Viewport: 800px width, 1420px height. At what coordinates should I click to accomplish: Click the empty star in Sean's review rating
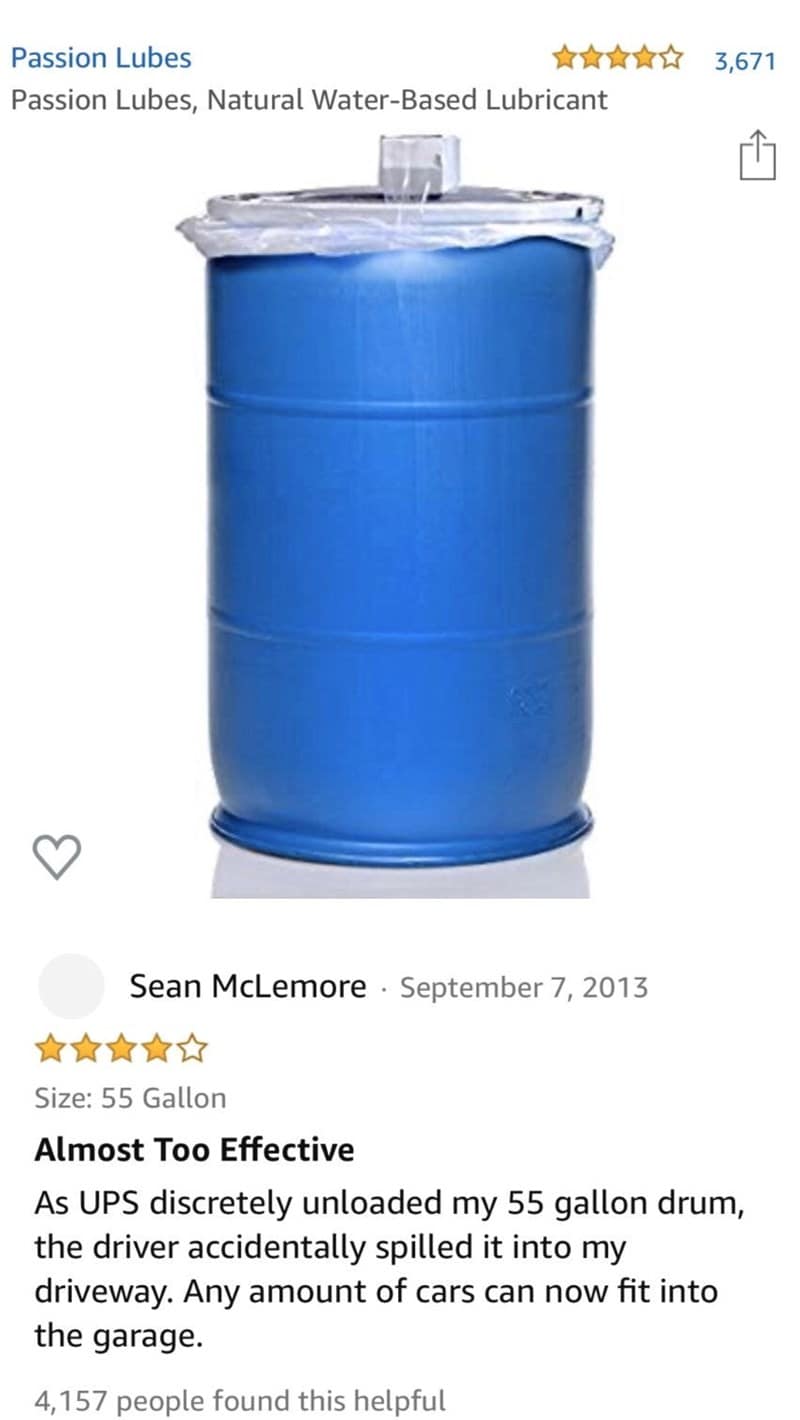pyautogui.click(x=190, y=1047)
